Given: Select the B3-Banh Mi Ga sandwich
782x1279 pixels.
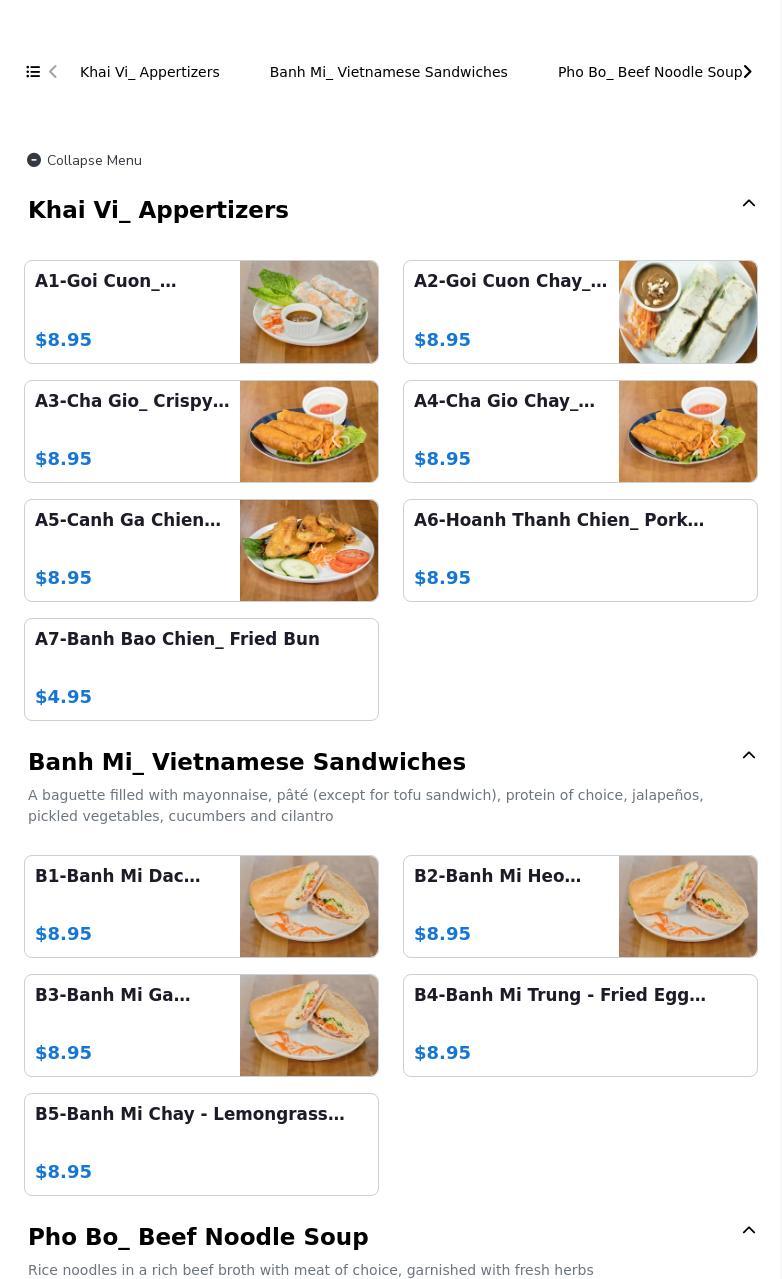Looking at the screenshot, I should coord(201,1025).
